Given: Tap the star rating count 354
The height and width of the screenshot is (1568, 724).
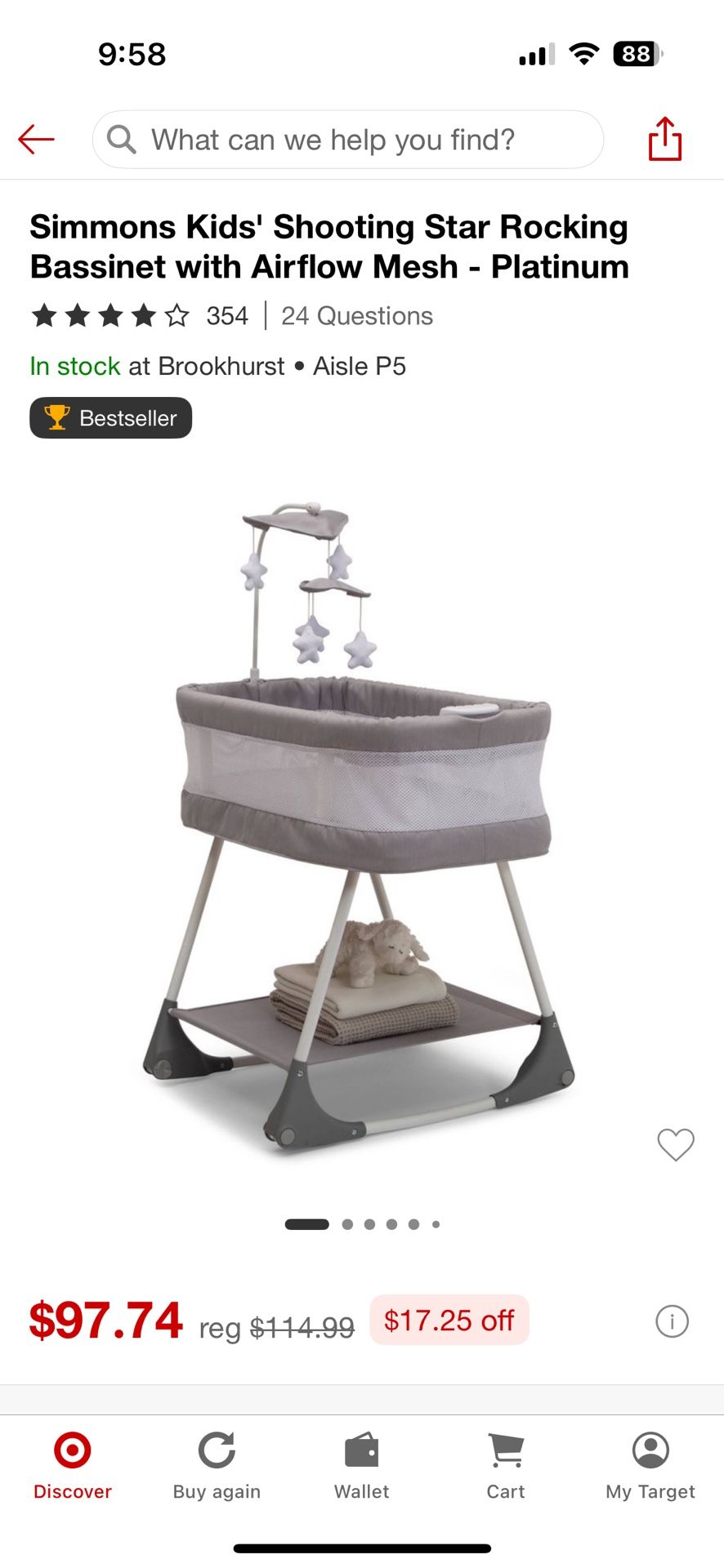Looking at the screenshot, I should 226,315.
